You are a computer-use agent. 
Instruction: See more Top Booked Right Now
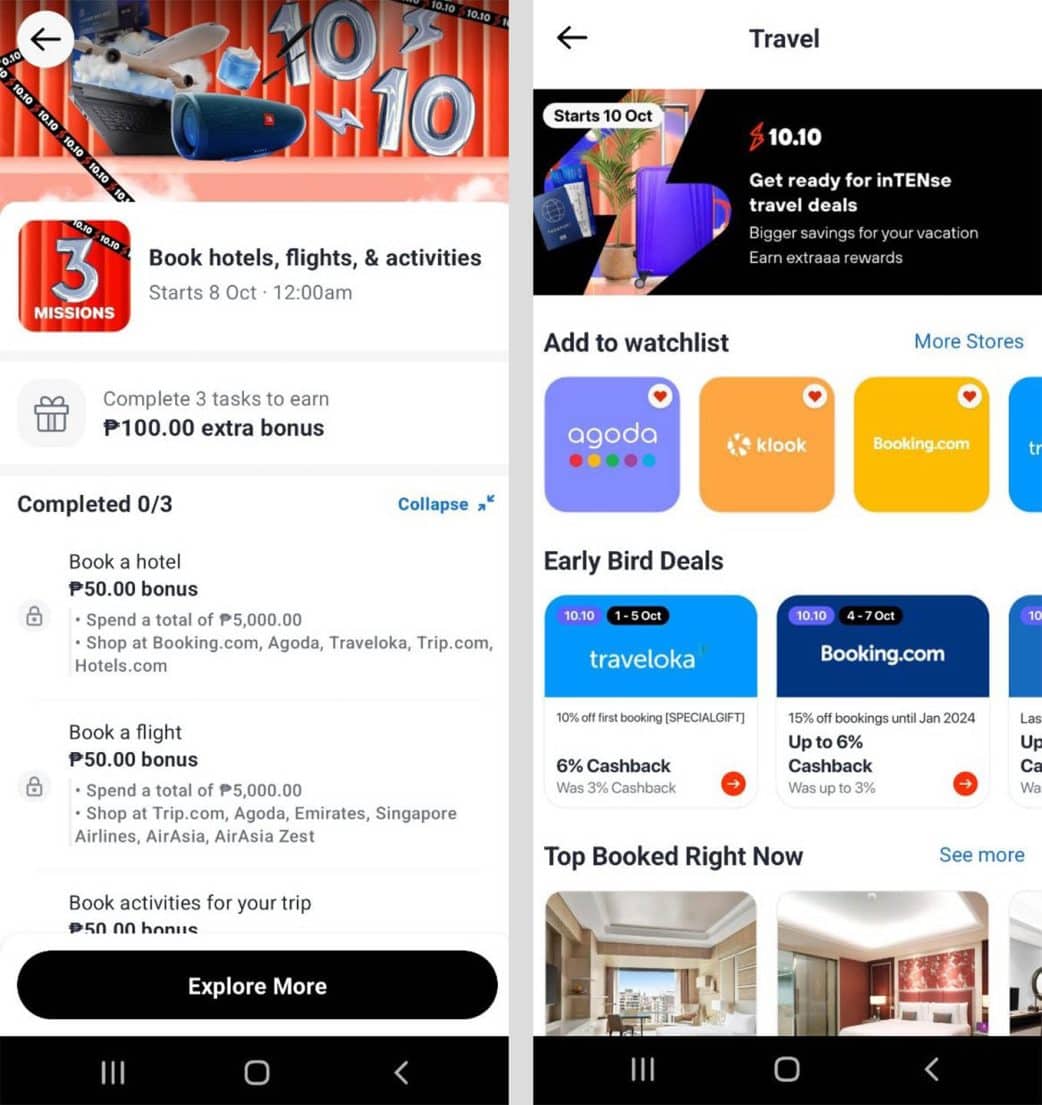981,855
